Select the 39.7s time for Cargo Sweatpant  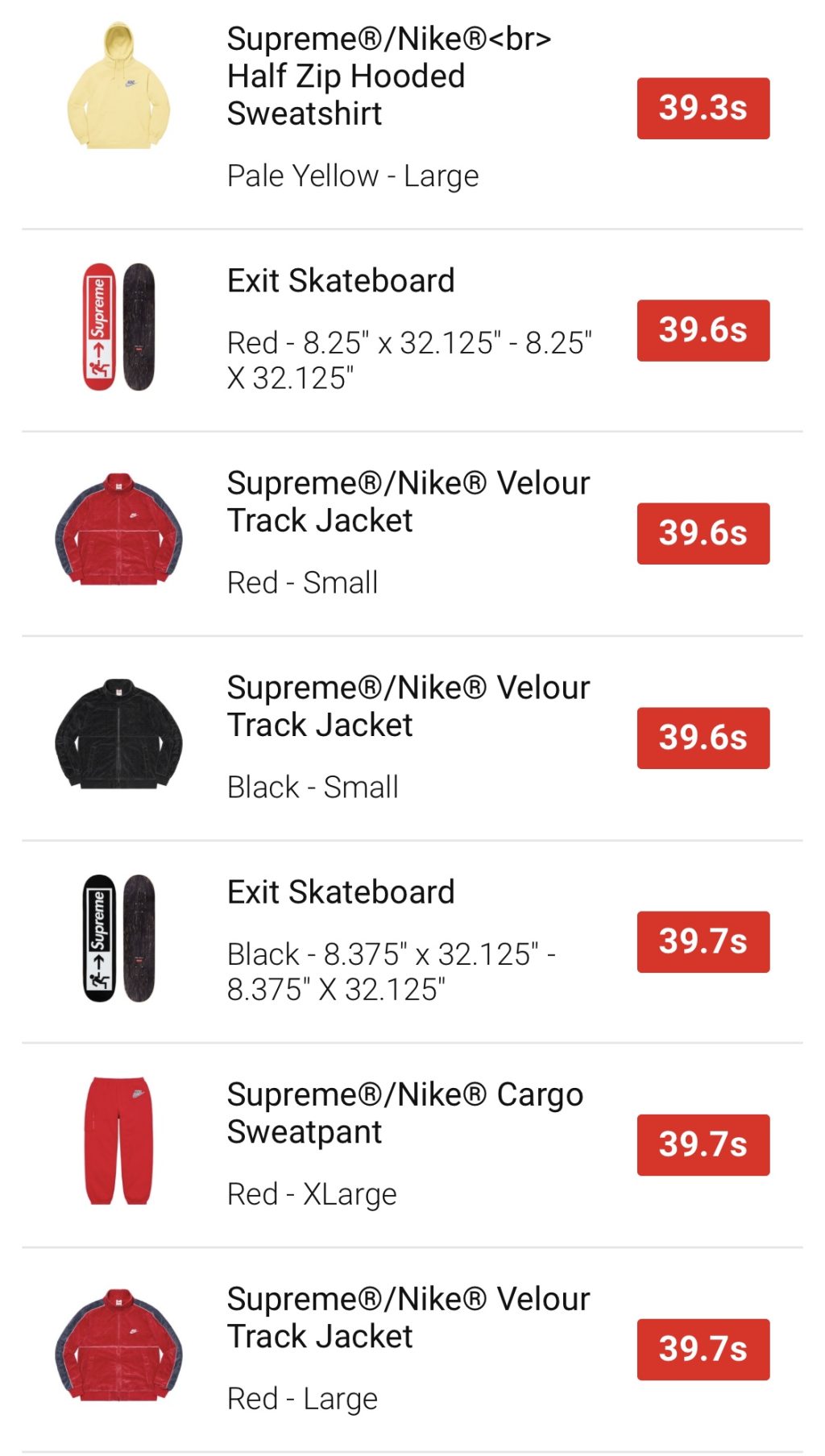tap(703, 1144)
